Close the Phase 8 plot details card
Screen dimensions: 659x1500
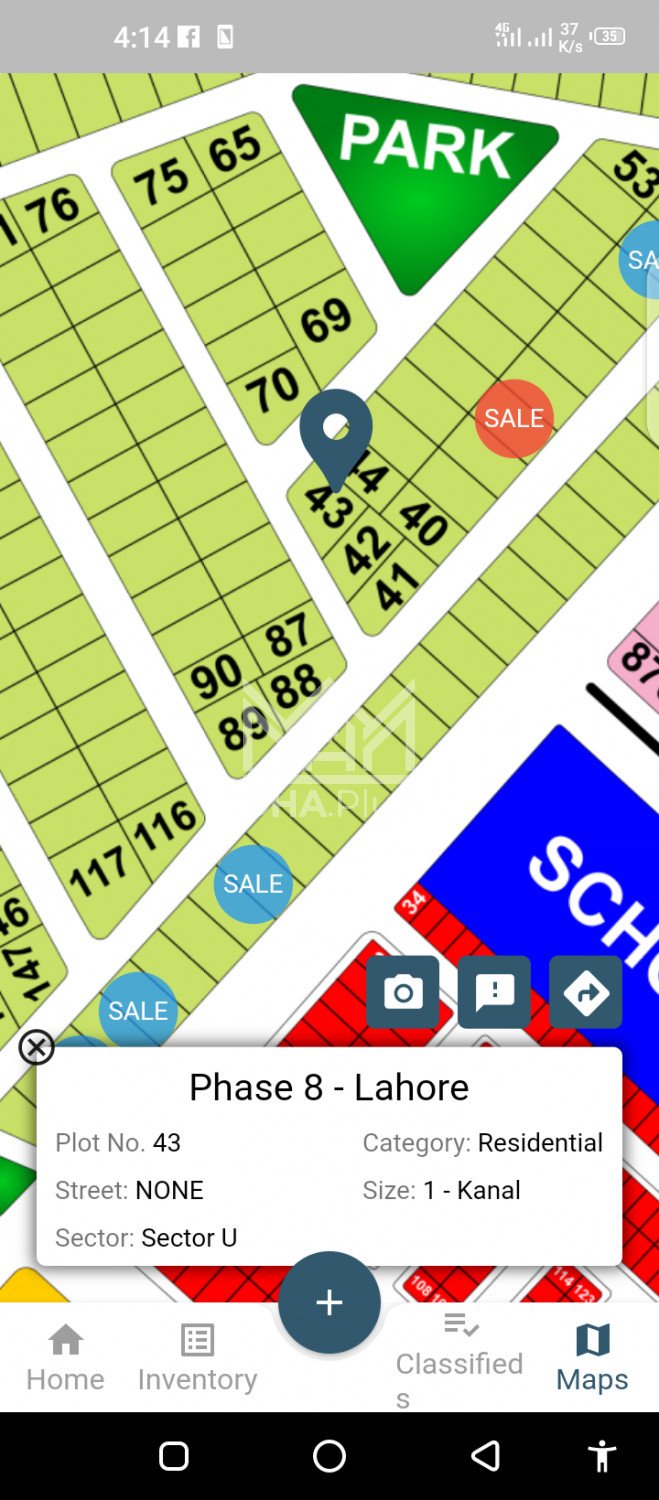pyautogui.click(x=36, y=1047)
